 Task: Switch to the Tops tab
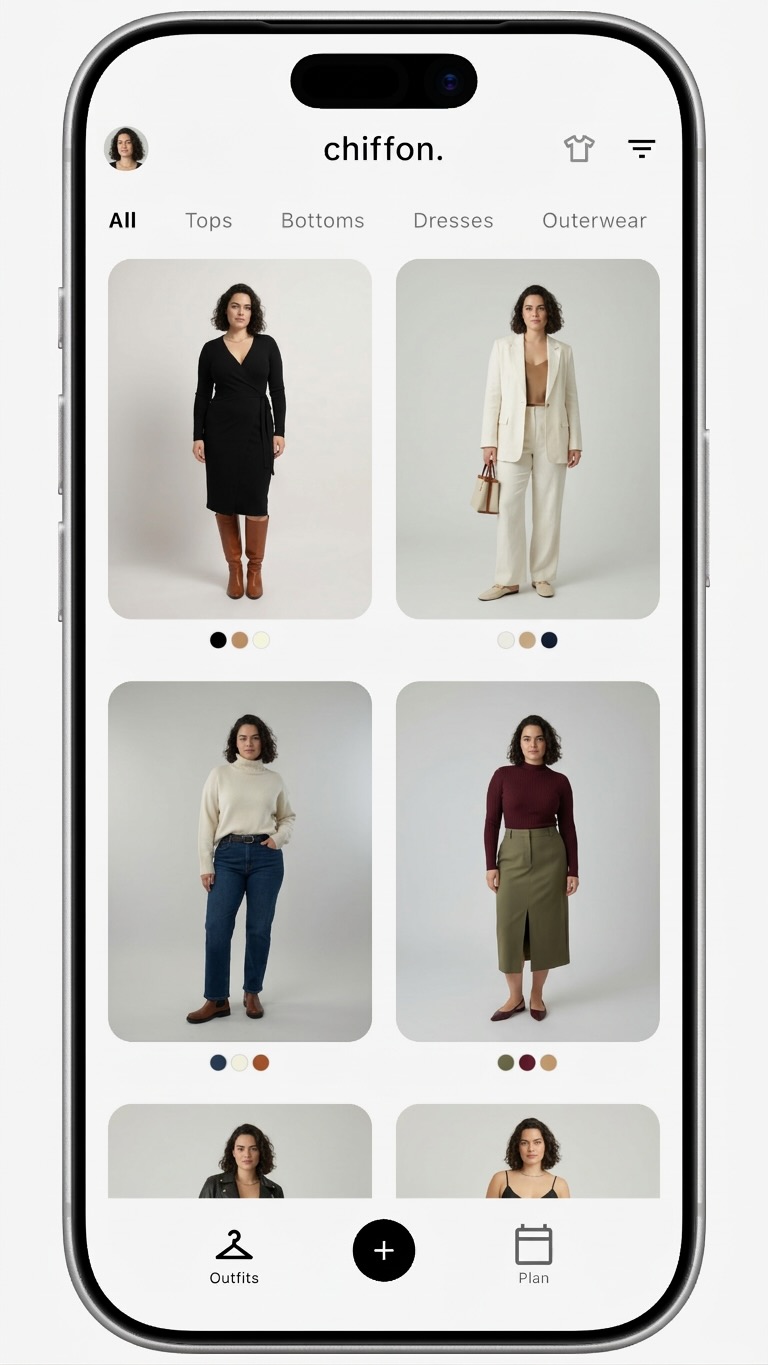point(208,221)
